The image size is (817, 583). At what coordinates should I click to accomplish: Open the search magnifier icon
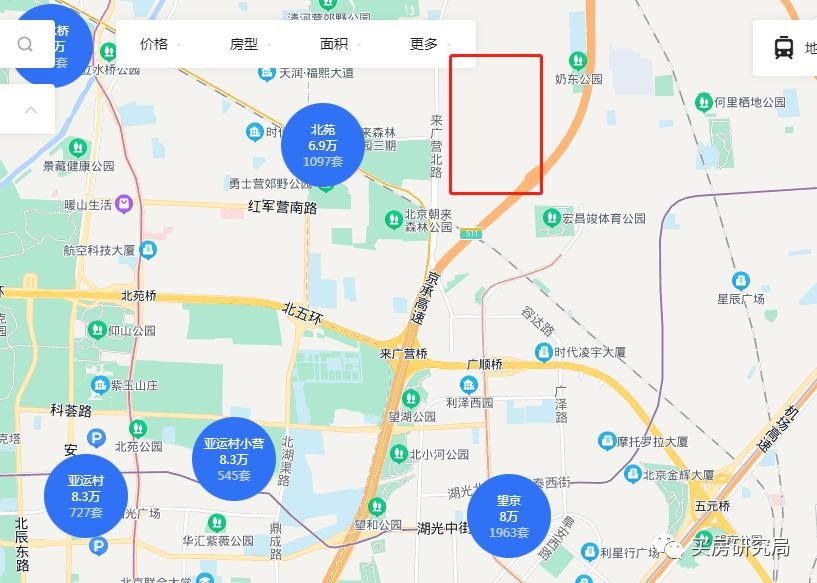(26, 44)
